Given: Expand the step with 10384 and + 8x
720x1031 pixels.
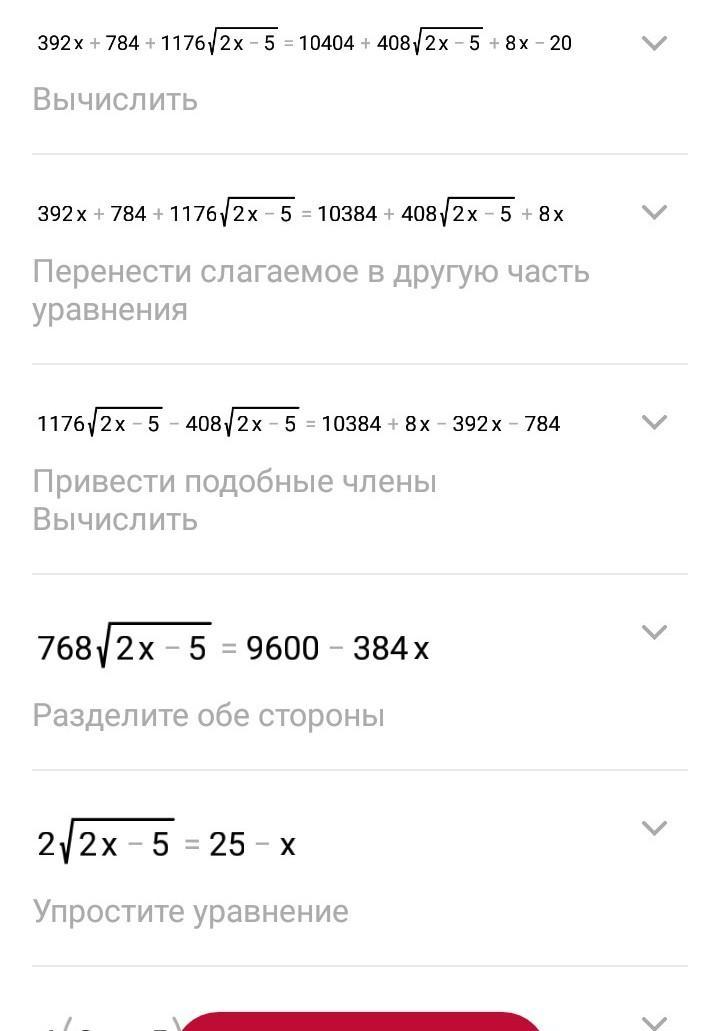Looking at the screenshot, I should pyautogui.click(x=654, y=212).
